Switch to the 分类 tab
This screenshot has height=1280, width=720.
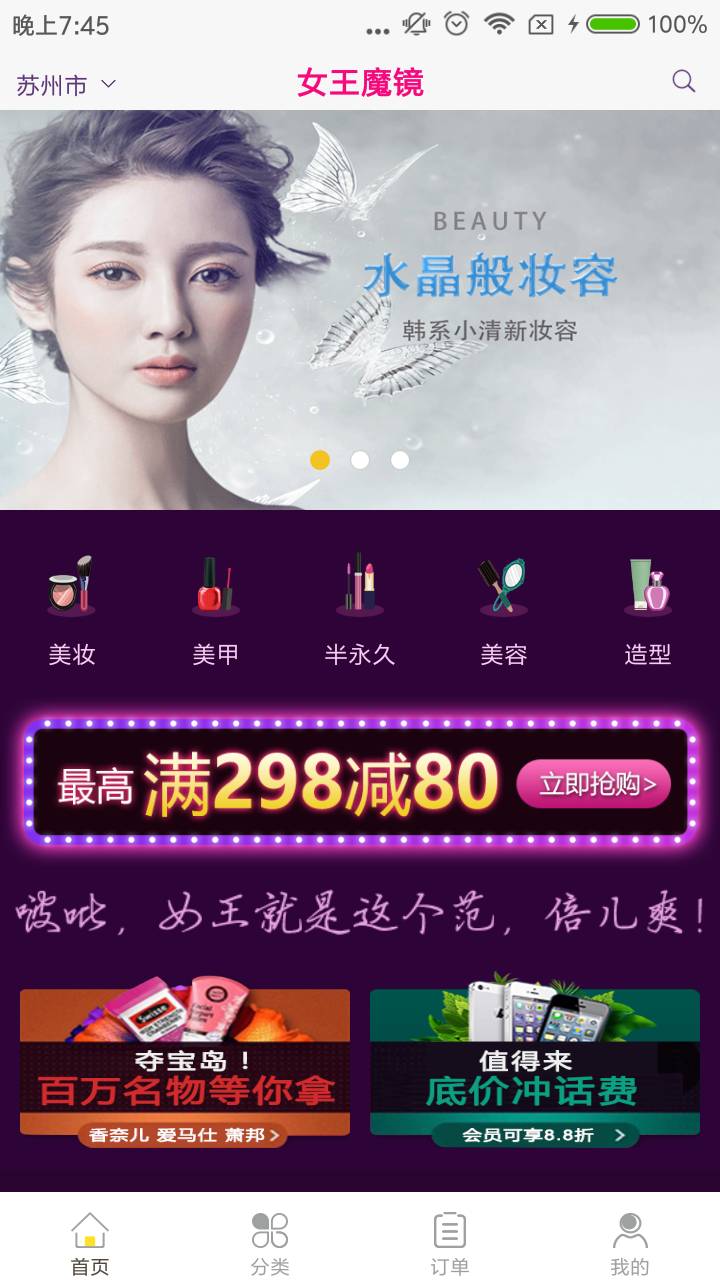pos(270,1243)
